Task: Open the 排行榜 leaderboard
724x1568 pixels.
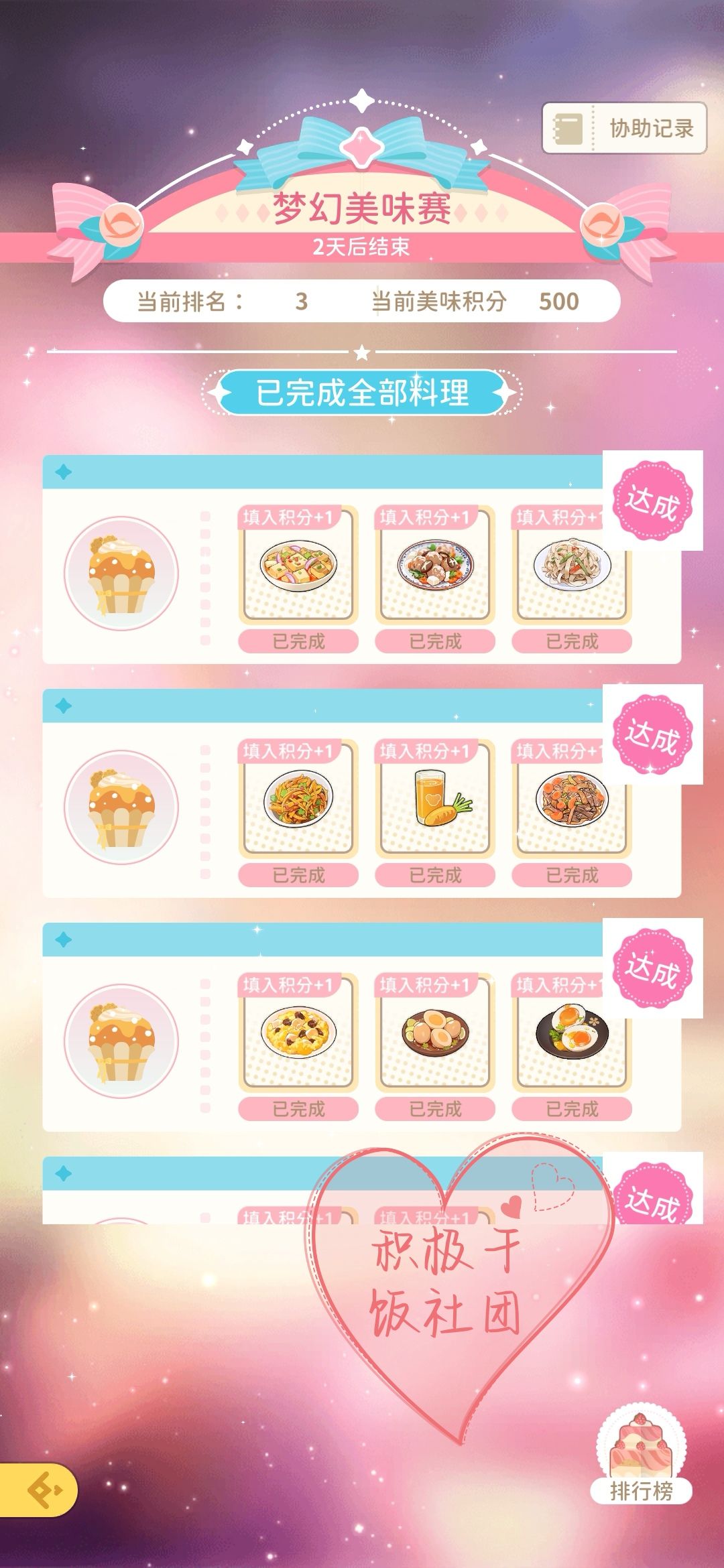Action: tap(641, 1455)
